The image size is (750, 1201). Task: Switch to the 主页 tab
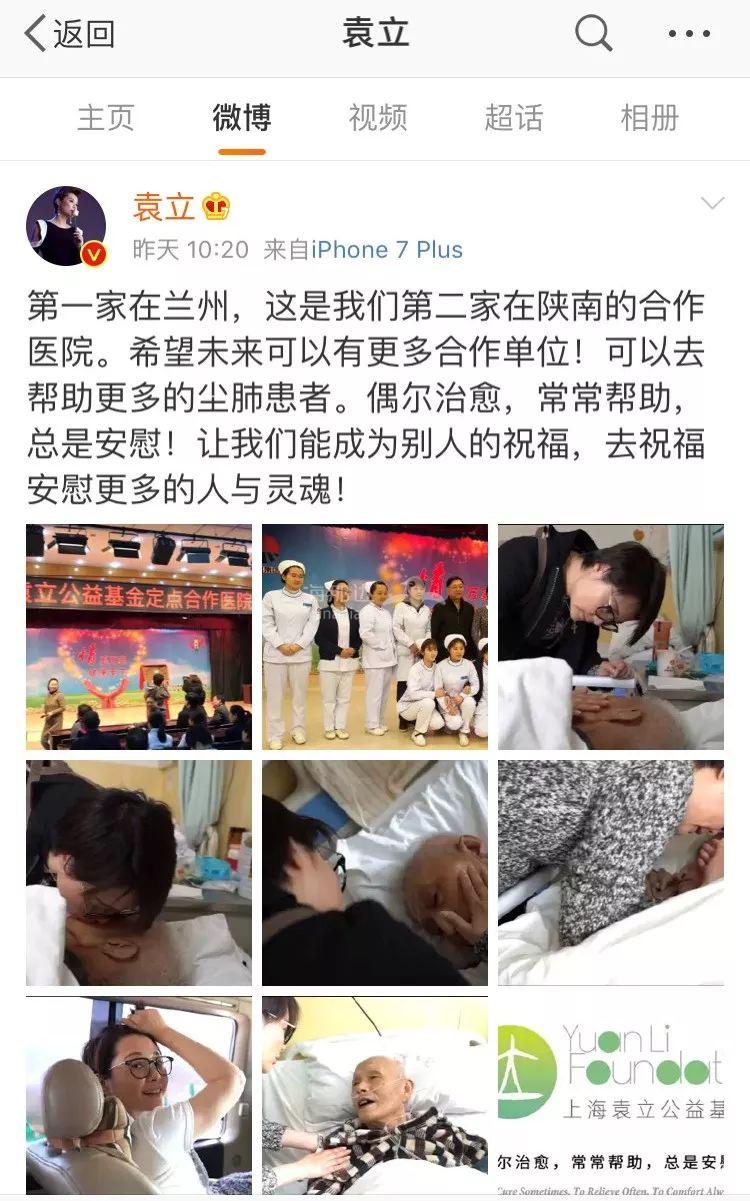[x=105, y=118]
